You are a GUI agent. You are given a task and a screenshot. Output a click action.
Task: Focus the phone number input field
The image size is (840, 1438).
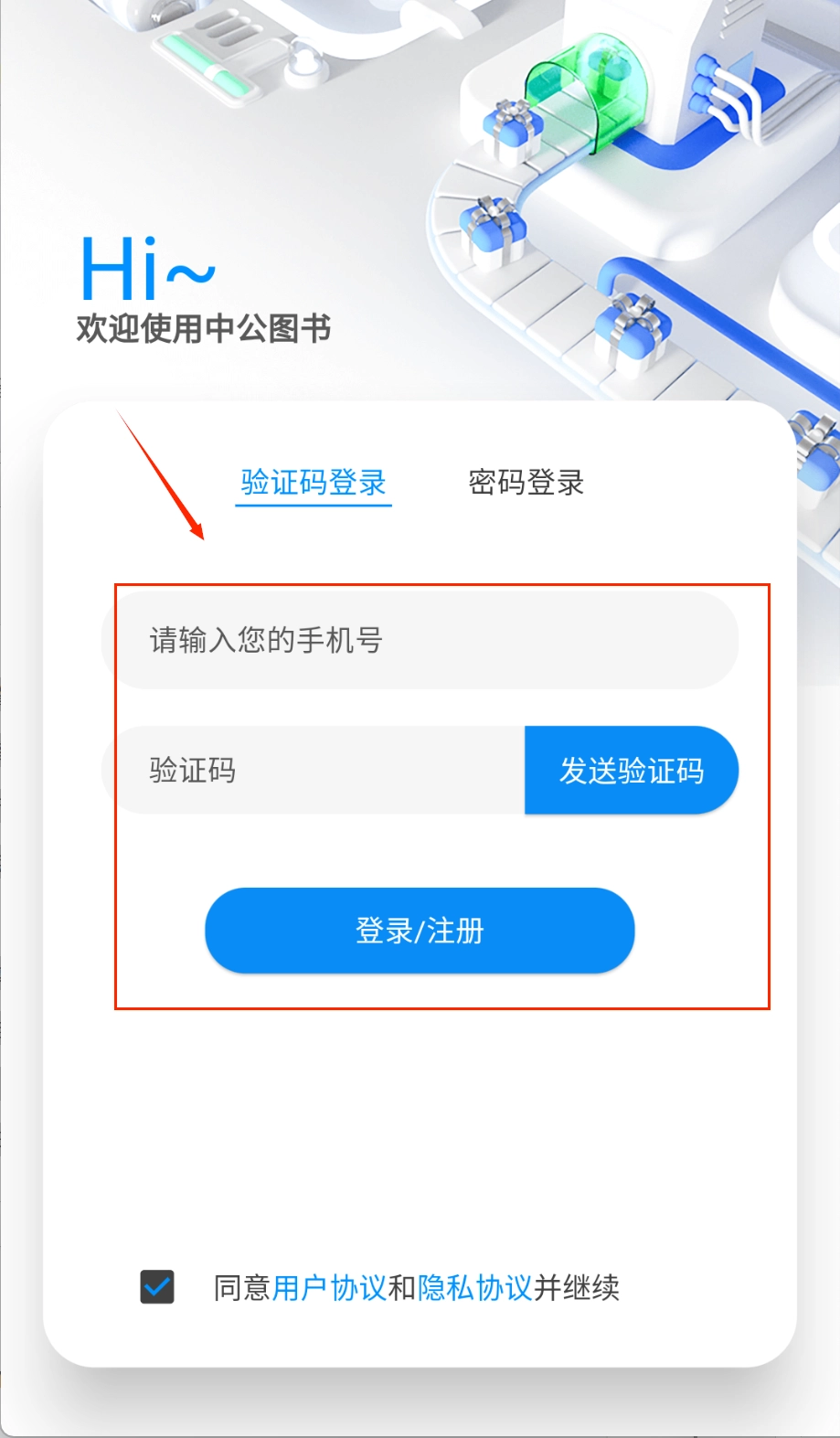point(420,640)
